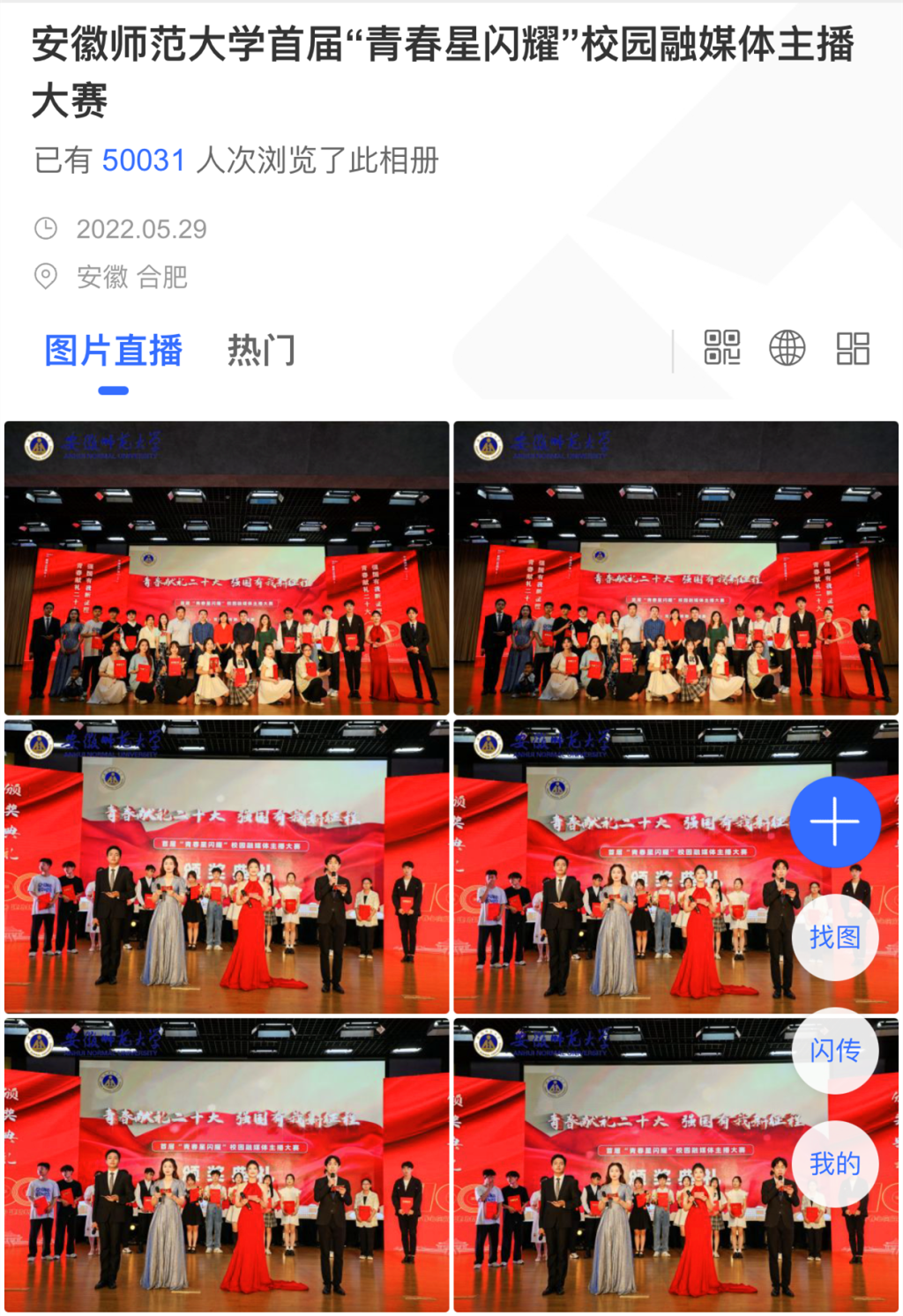Tap the globe icon
Image resolution: width=903 pixels, height=1316 pixels.
pos(787,348)
